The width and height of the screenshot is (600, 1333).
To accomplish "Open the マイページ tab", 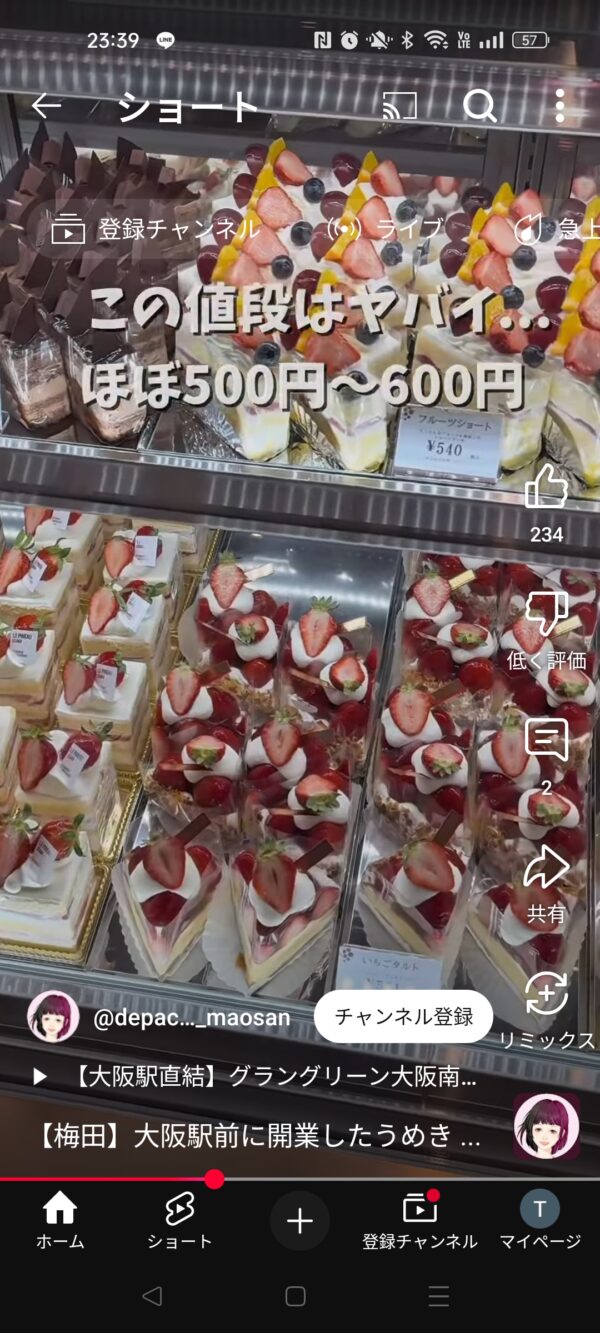I will click(540, 1221).
